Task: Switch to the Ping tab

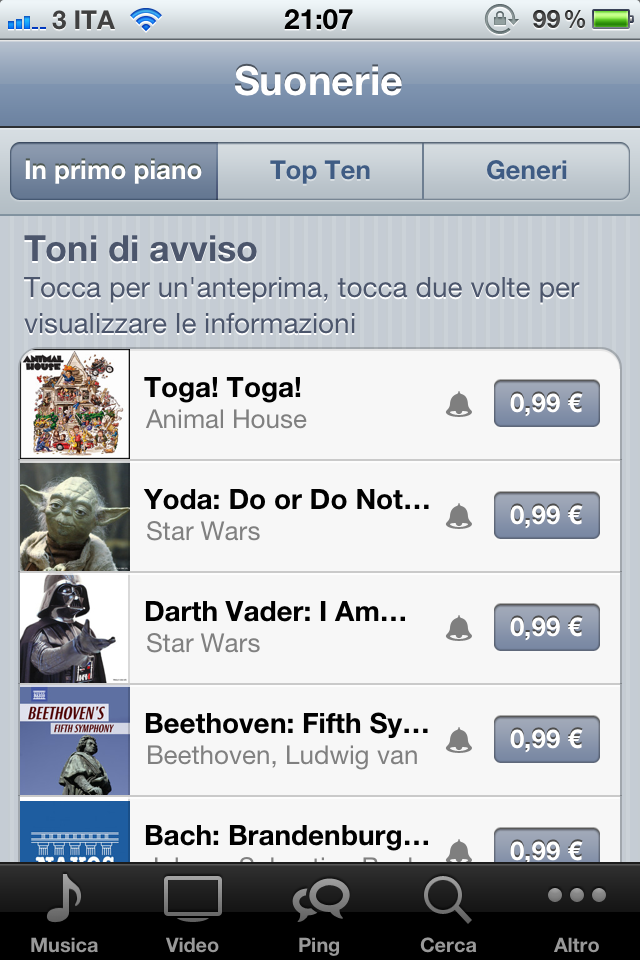Action: (319, 912)
